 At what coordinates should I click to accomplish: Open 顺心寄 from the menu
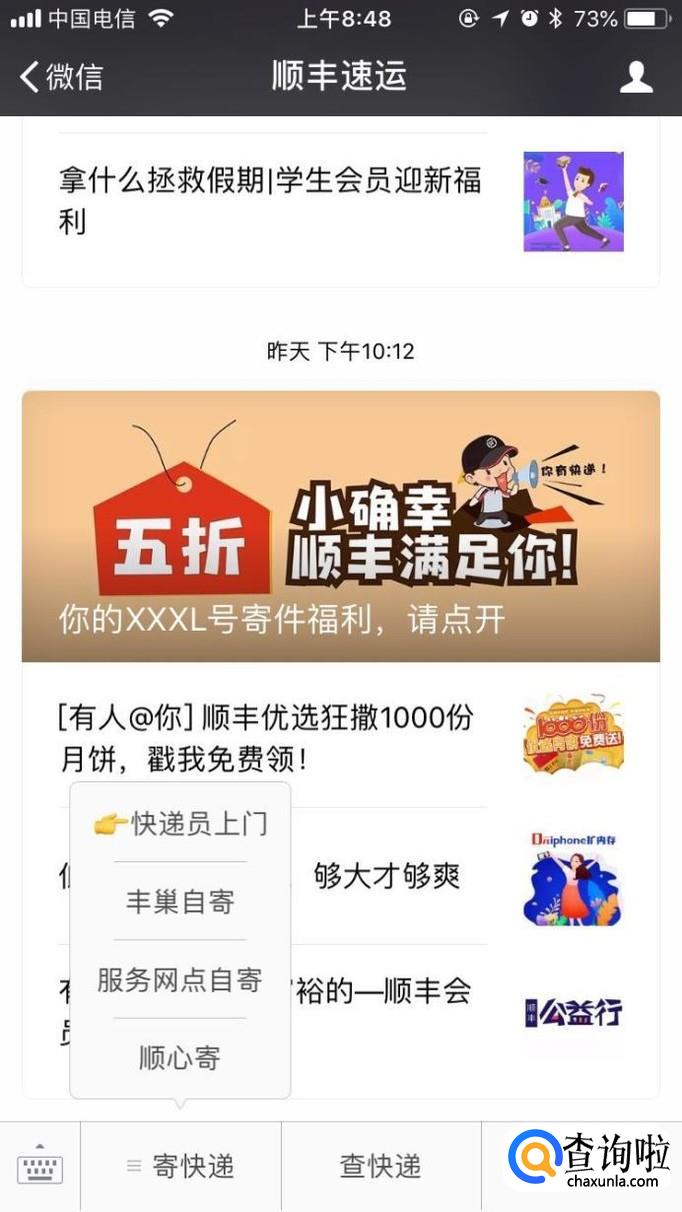[180, 1058]
